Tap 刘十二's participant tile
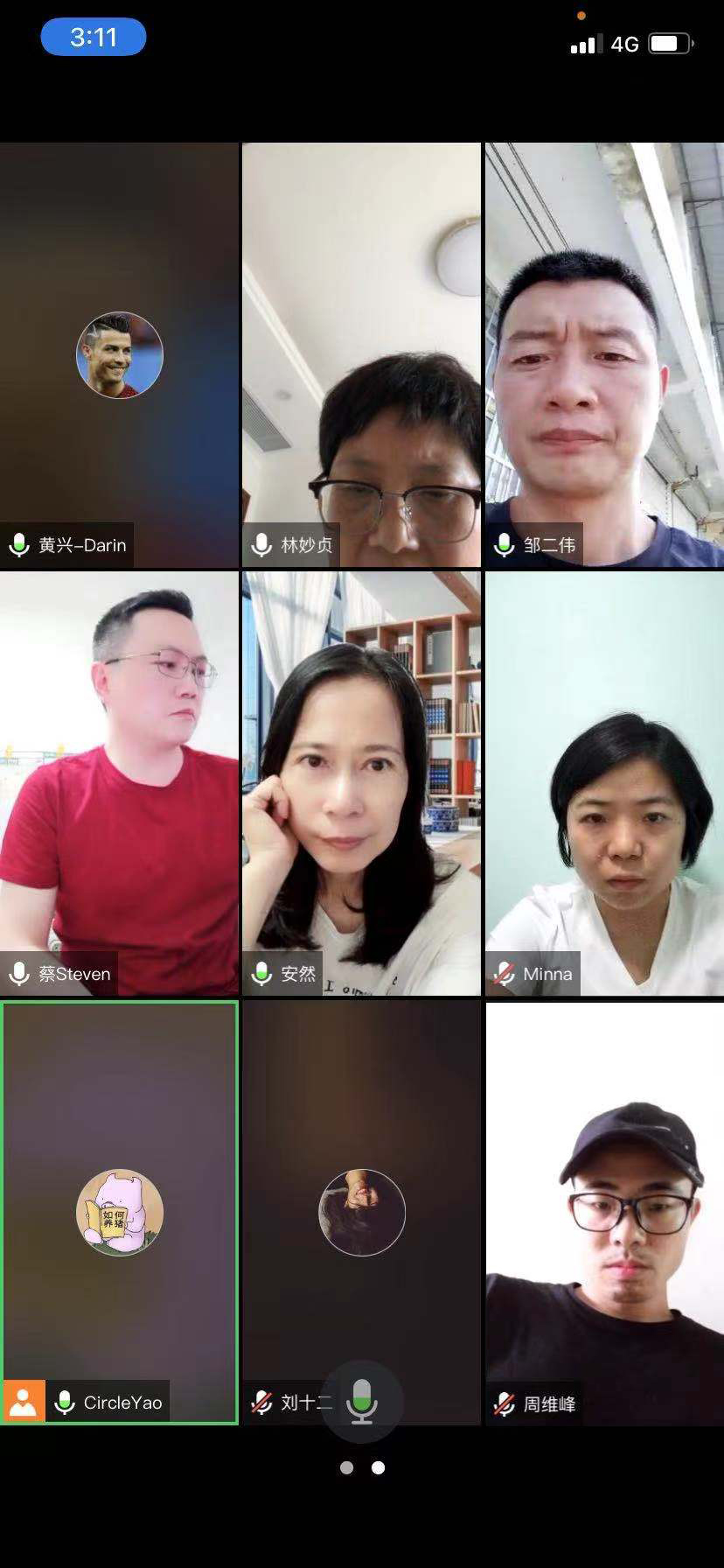Screen dimensions: 724x1568 361,1212
